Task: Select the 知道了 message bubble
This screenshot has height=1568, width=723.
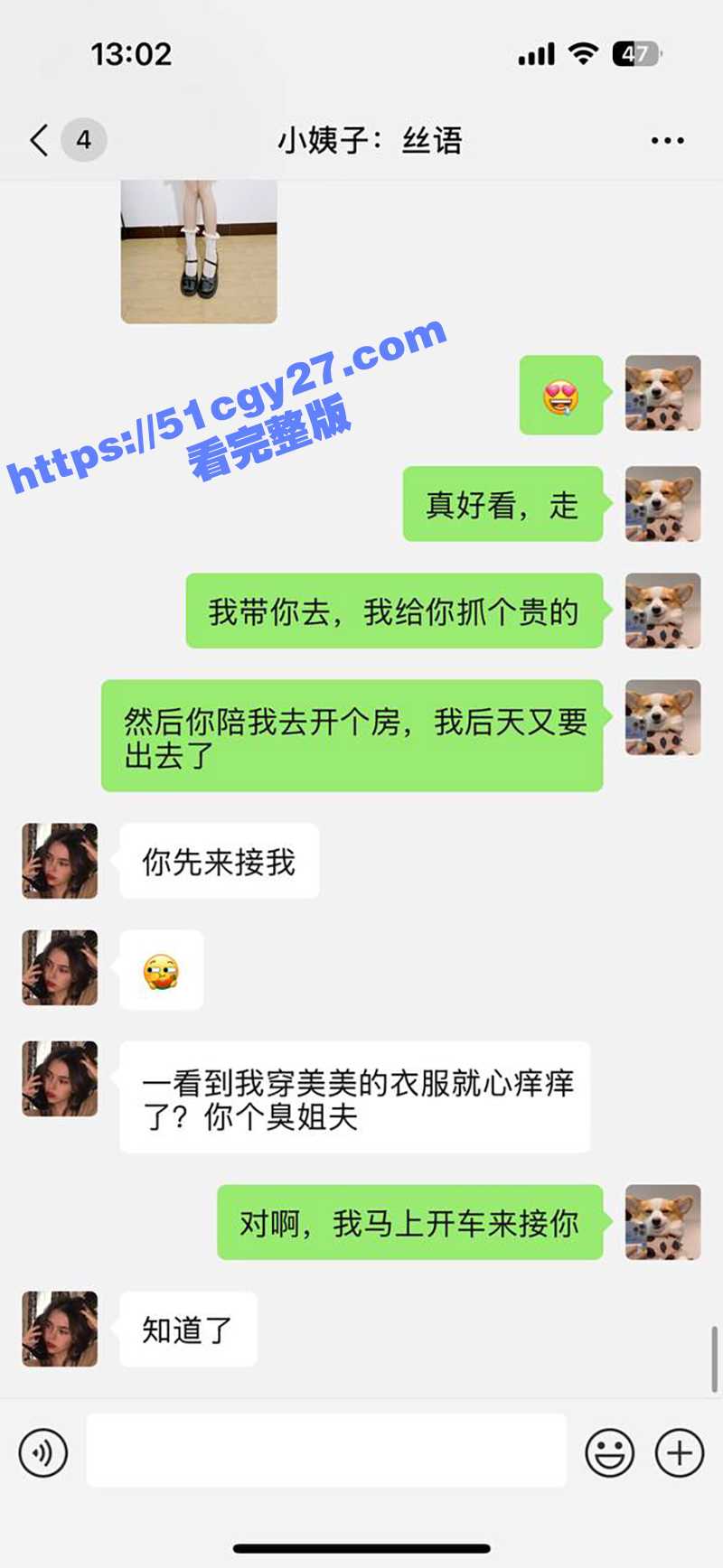Action: pos(187,1328)
